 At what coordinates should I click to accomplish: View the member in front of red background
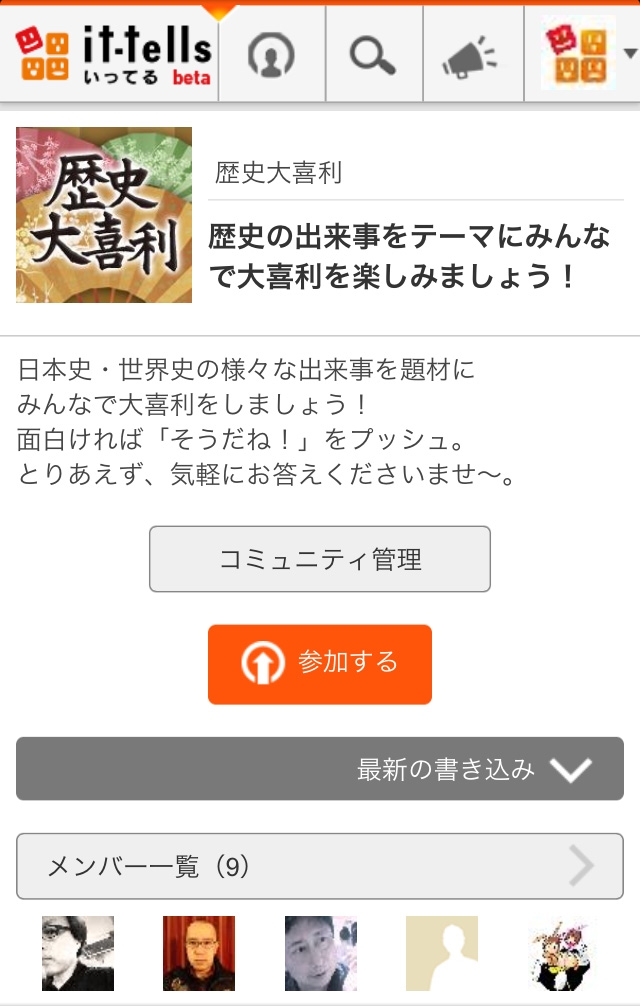pos(199,953)
